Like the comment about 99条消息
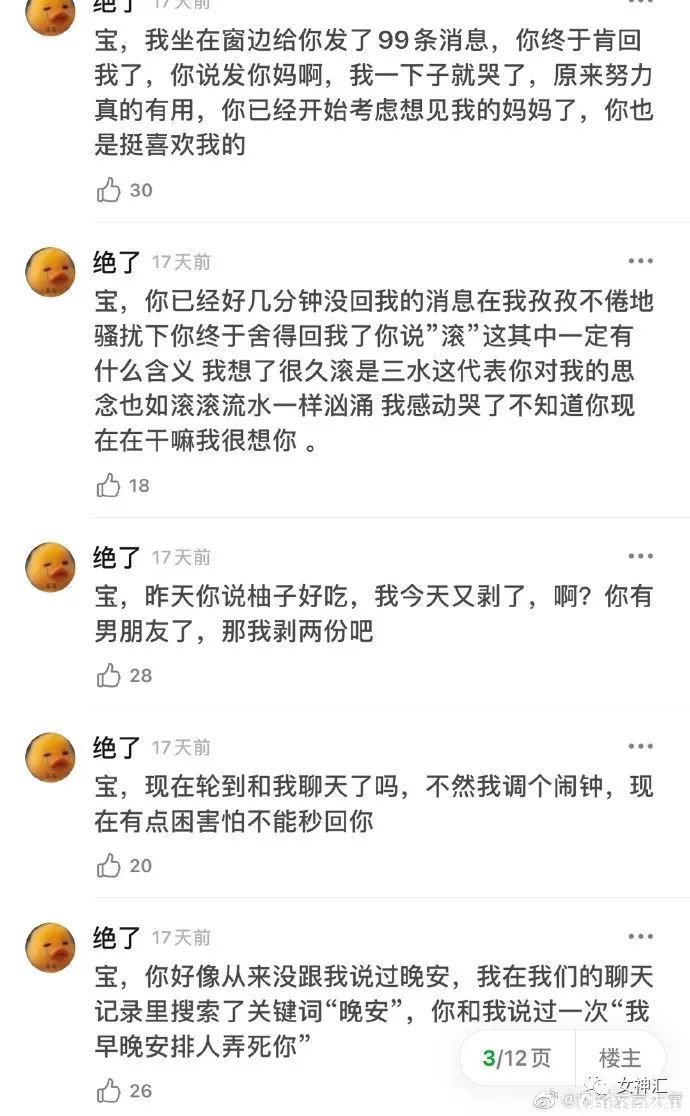Image resolution: width=690 pixels, height=1116 pixels. tap(109, 190)
